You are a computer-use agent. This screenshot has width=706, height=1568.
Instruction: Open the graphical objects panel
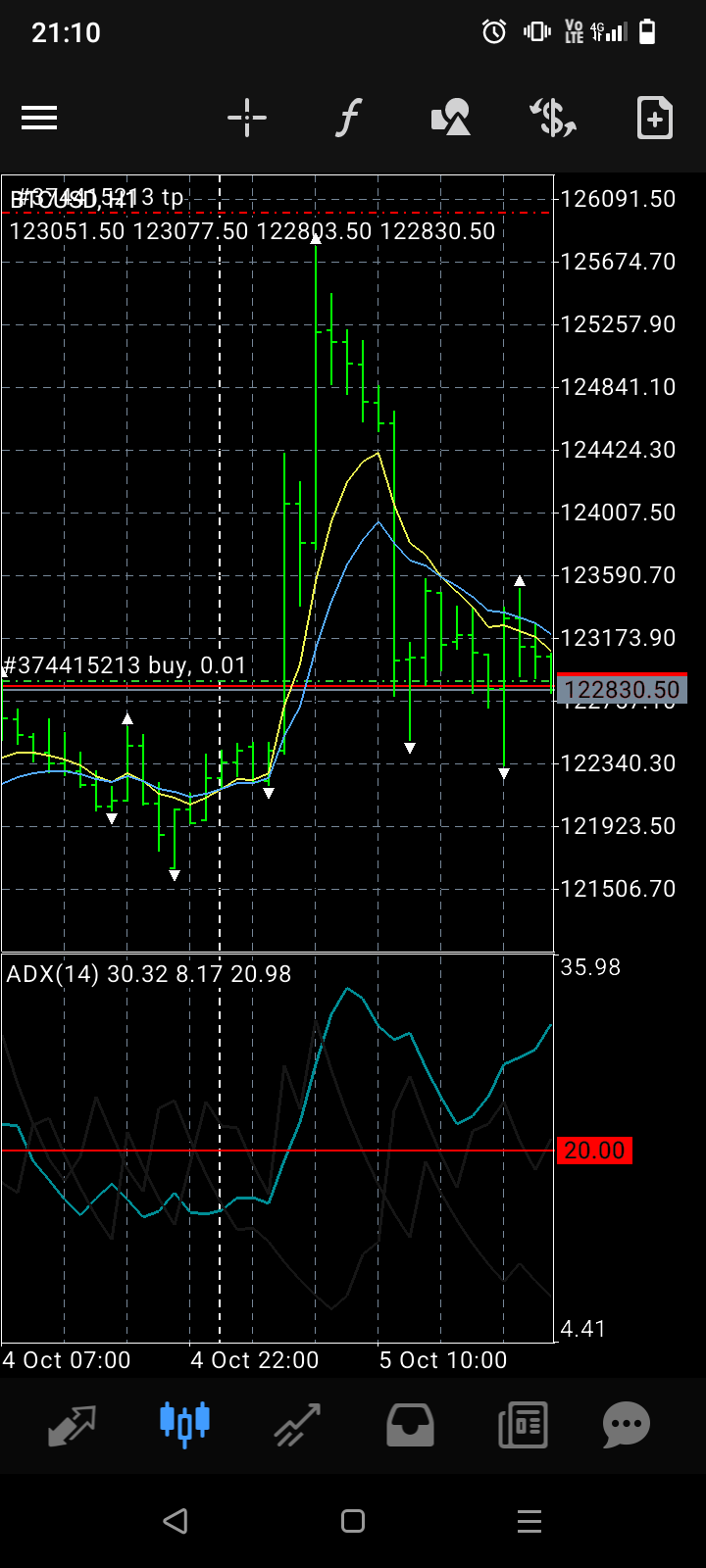[x=450, y=118]
